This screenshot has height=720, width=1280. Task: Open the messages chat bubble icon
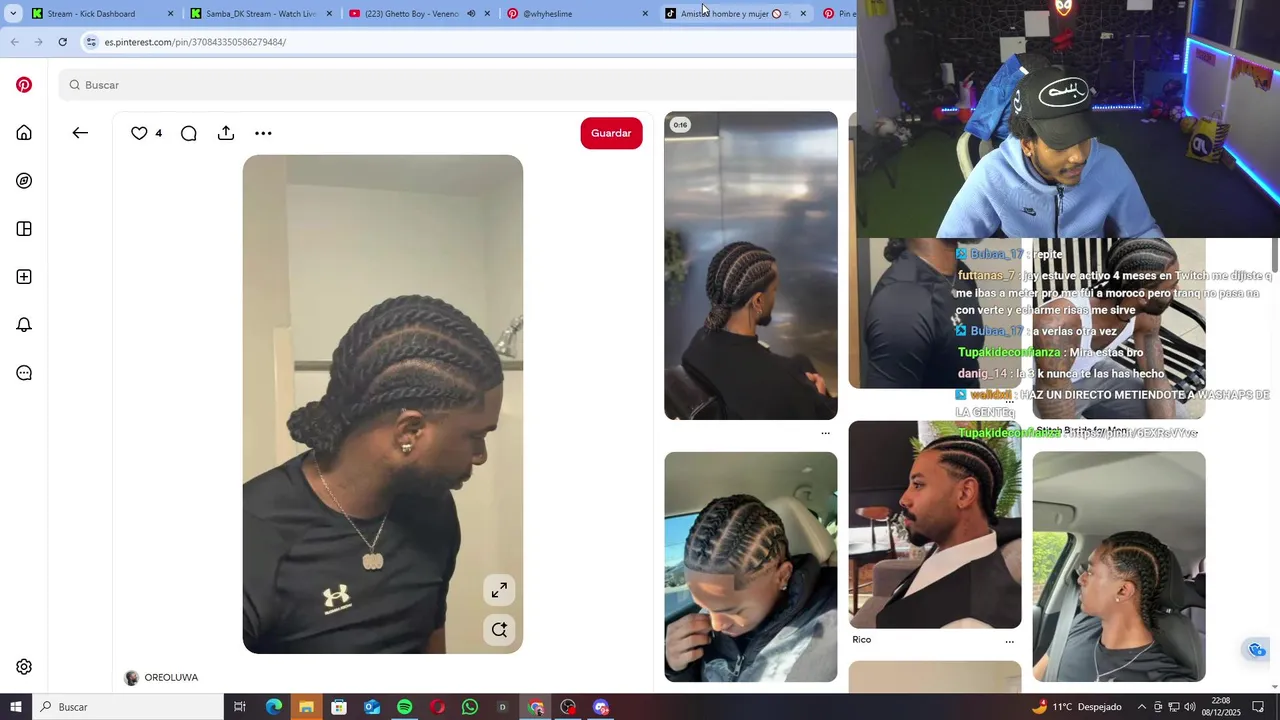(24, 373)
